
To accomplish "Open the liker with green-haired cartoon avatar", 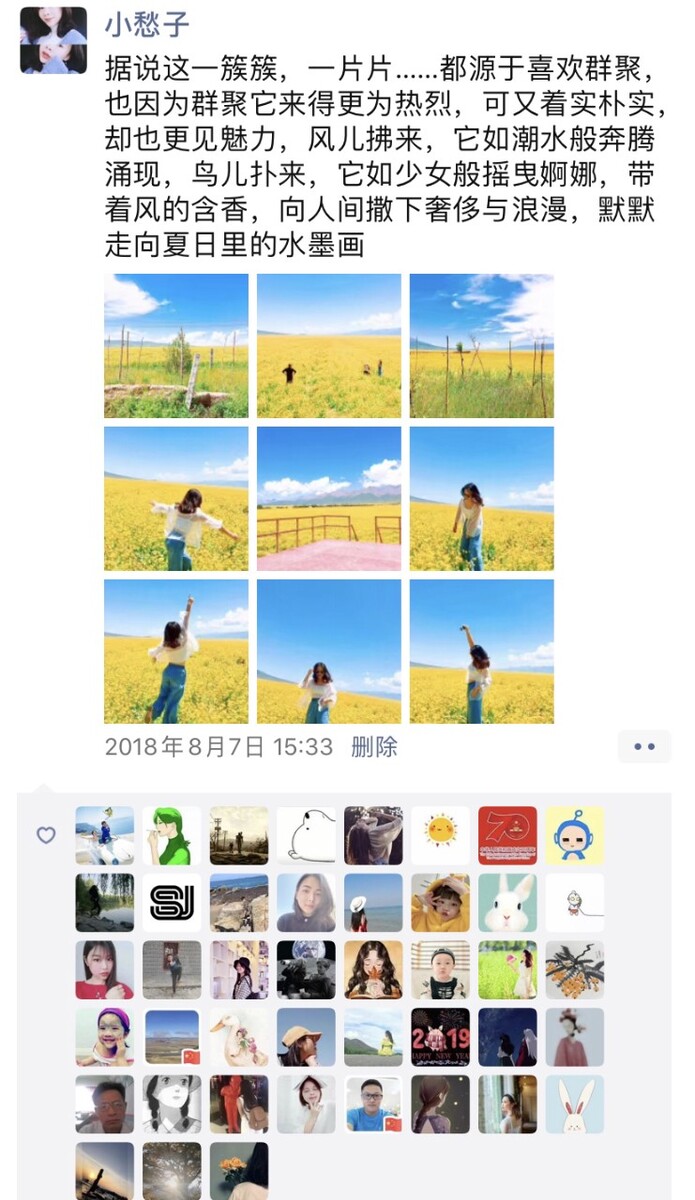I will click(x=171, y=836).
